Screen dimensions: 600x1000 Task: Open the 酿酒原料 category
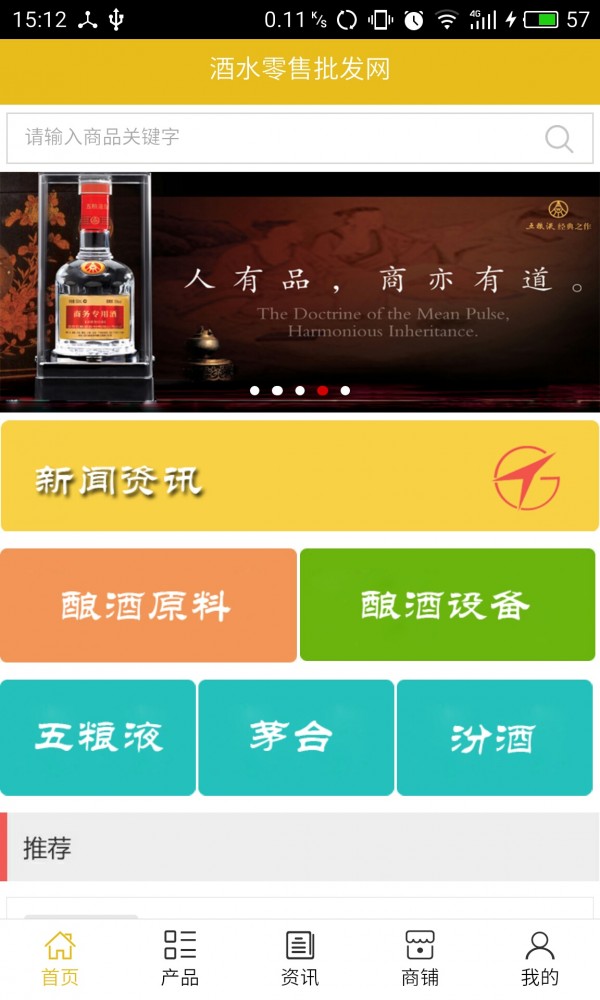coord(148,605)
